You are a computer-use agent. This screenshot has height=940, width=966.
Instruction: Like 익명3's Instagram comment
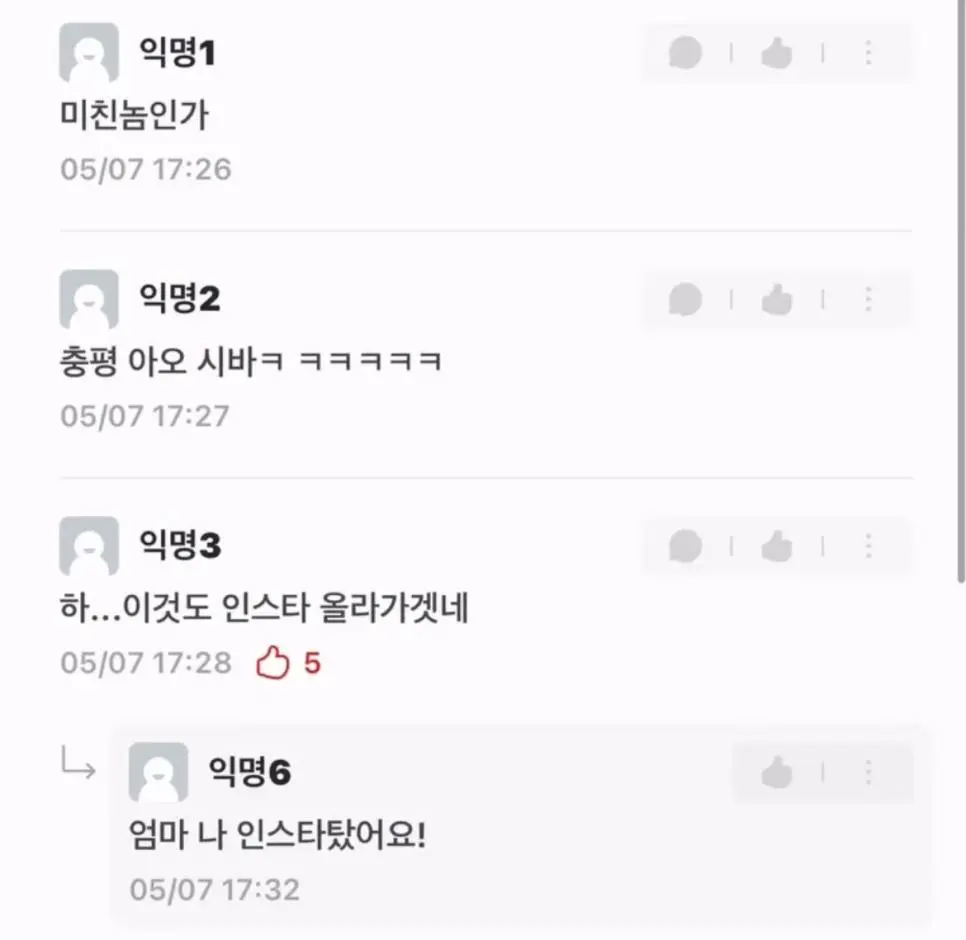776,546
